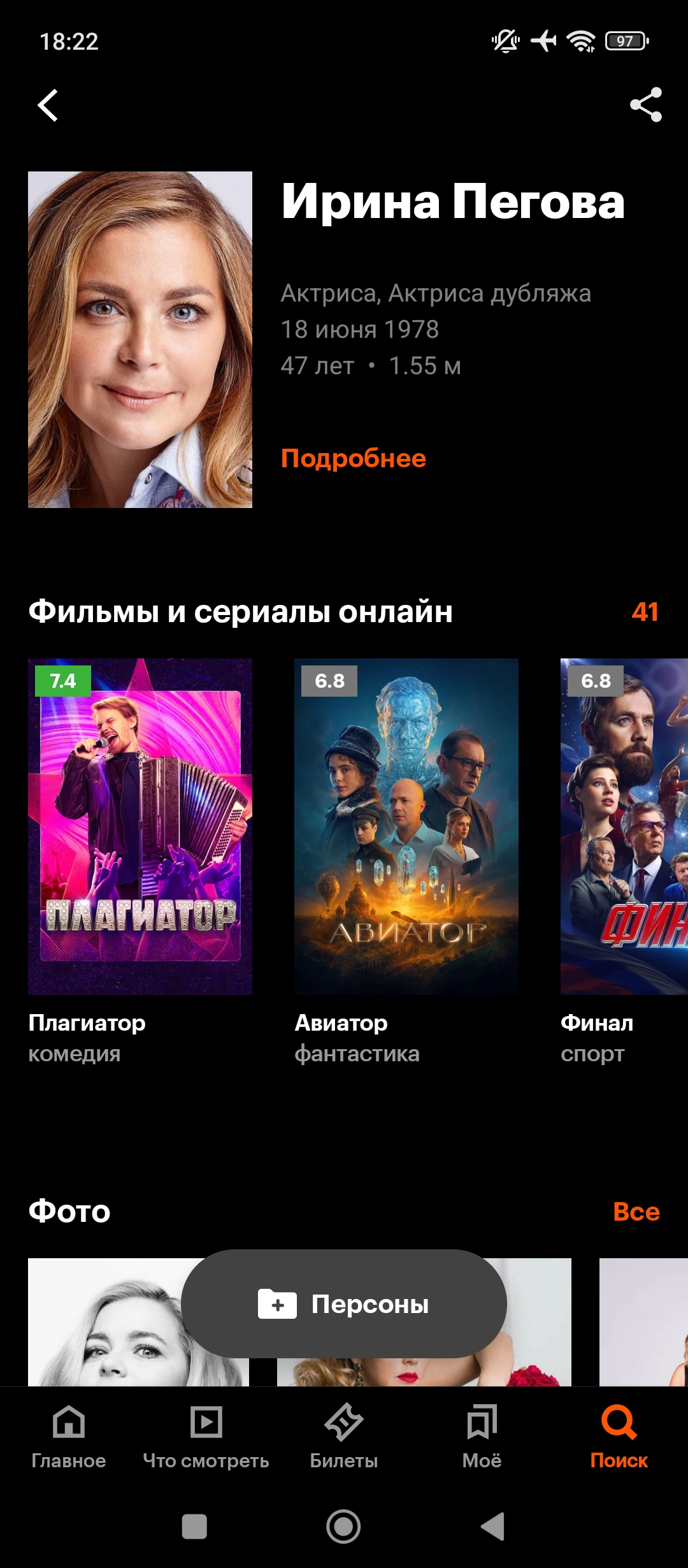Go back using the top-left arrow
This screenshot has width=688, height=1568.
pyautogui.click(x=48, y=105)
